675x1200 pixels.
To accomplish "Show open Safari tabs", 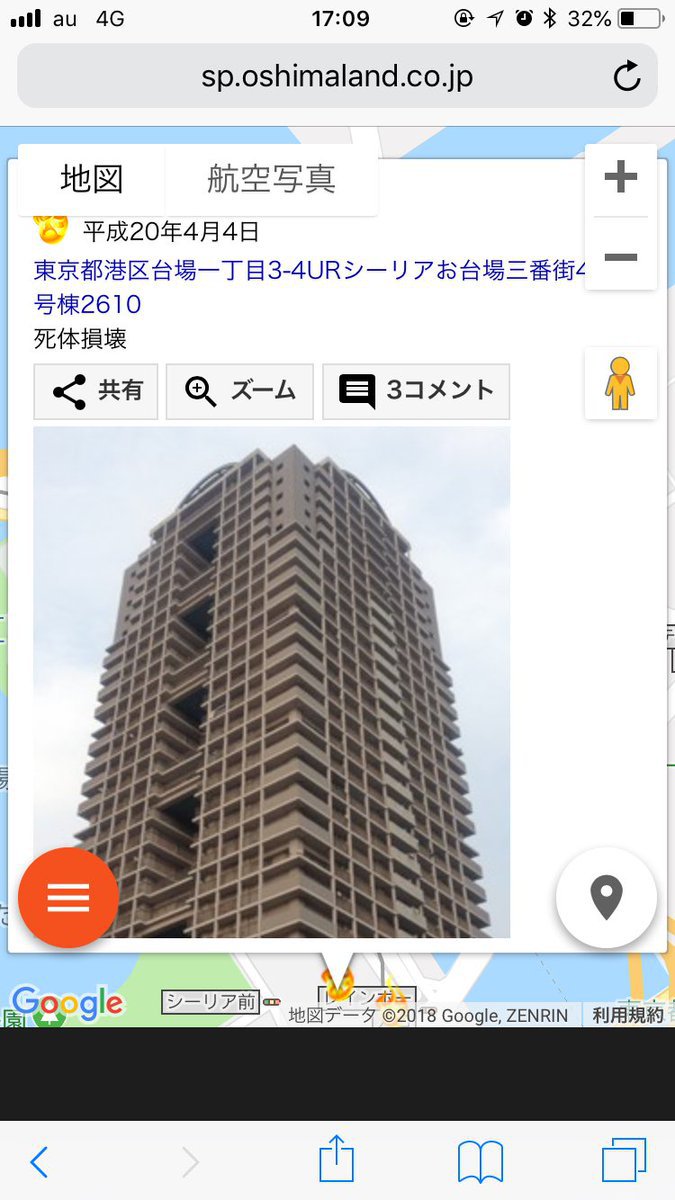I will 623,1162.
